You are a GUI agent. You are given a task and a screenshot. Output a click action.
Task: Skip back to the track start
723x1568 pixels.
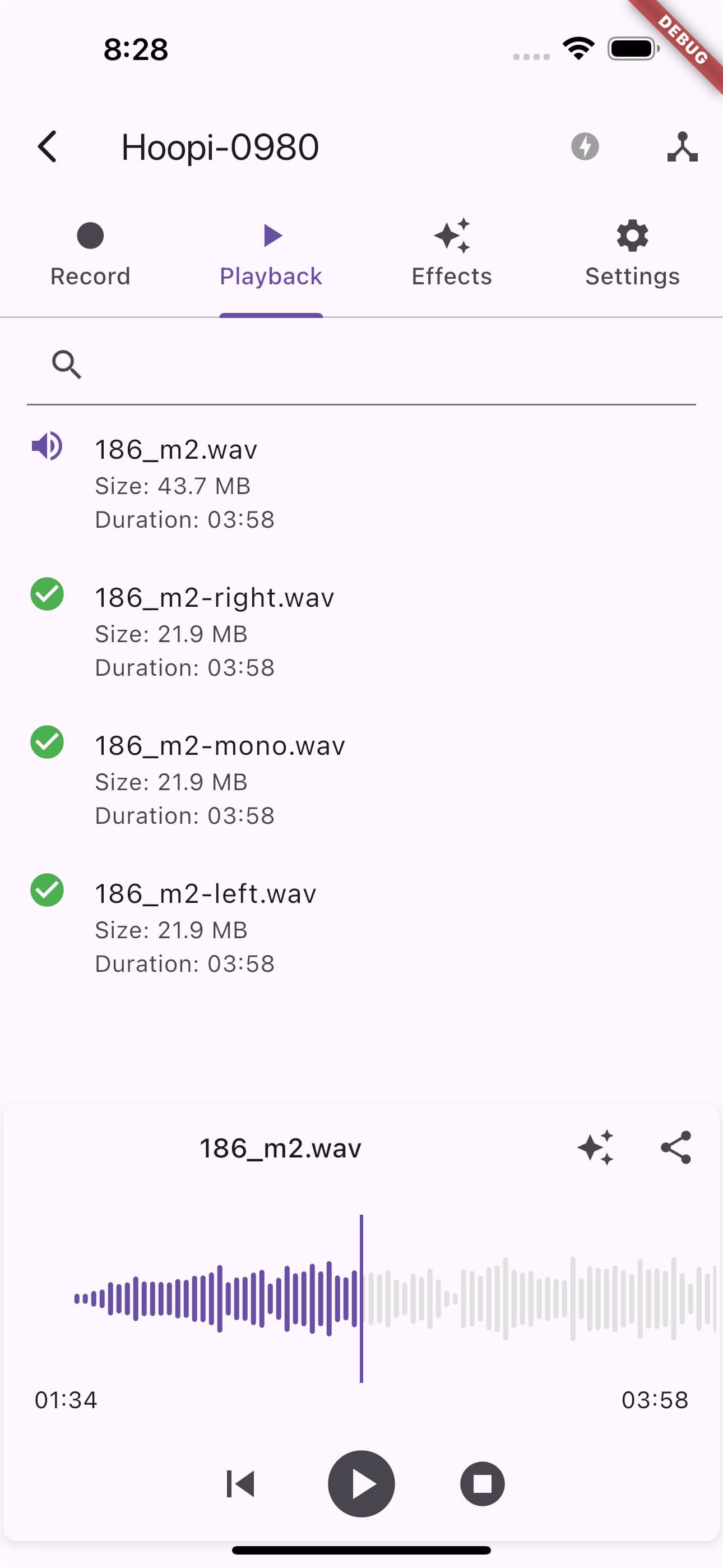tap(240, 1484)
